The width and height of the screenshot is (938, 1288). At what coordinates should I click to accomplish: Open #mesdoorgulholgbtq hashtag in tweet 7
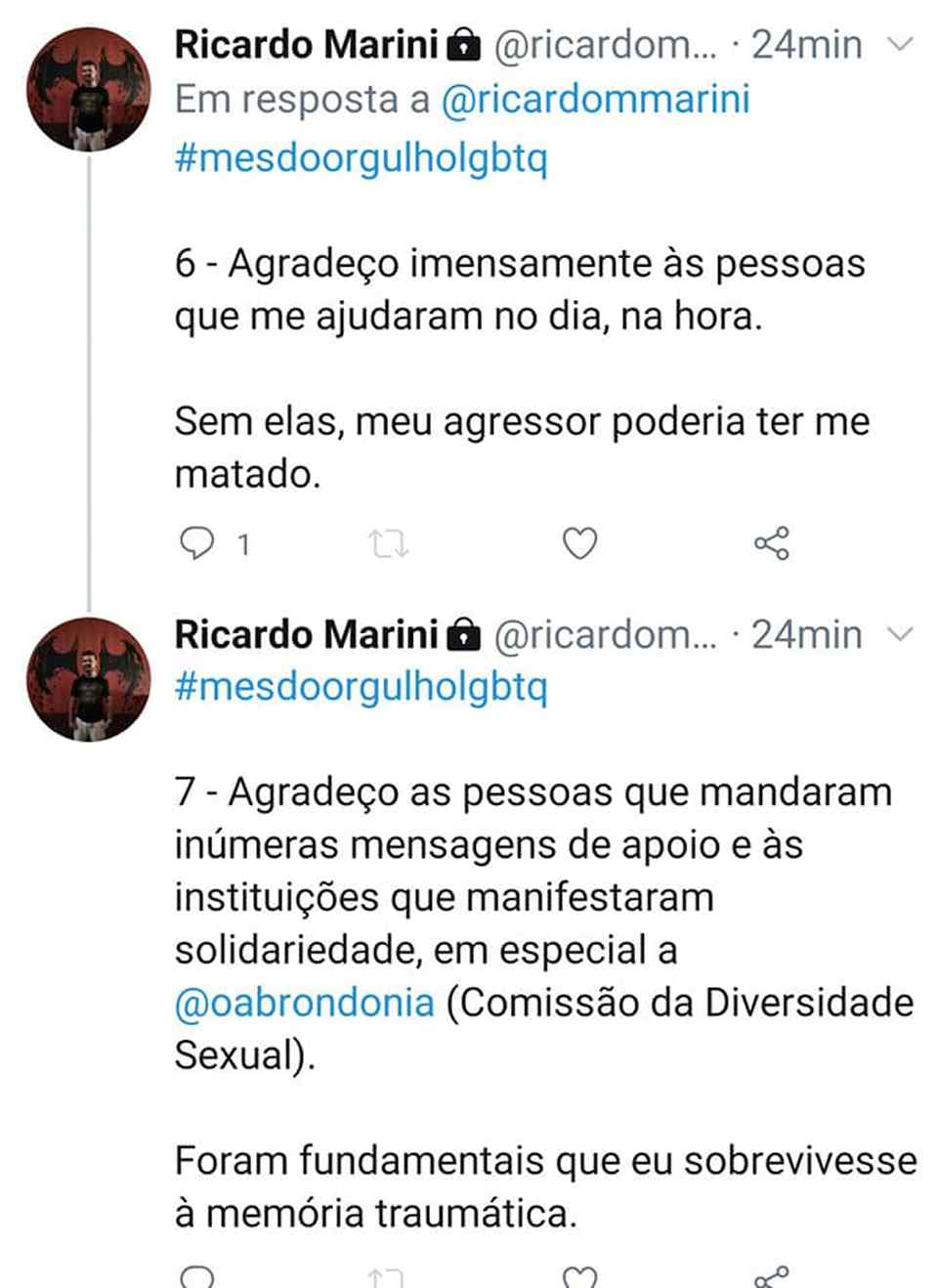(361, 687)
